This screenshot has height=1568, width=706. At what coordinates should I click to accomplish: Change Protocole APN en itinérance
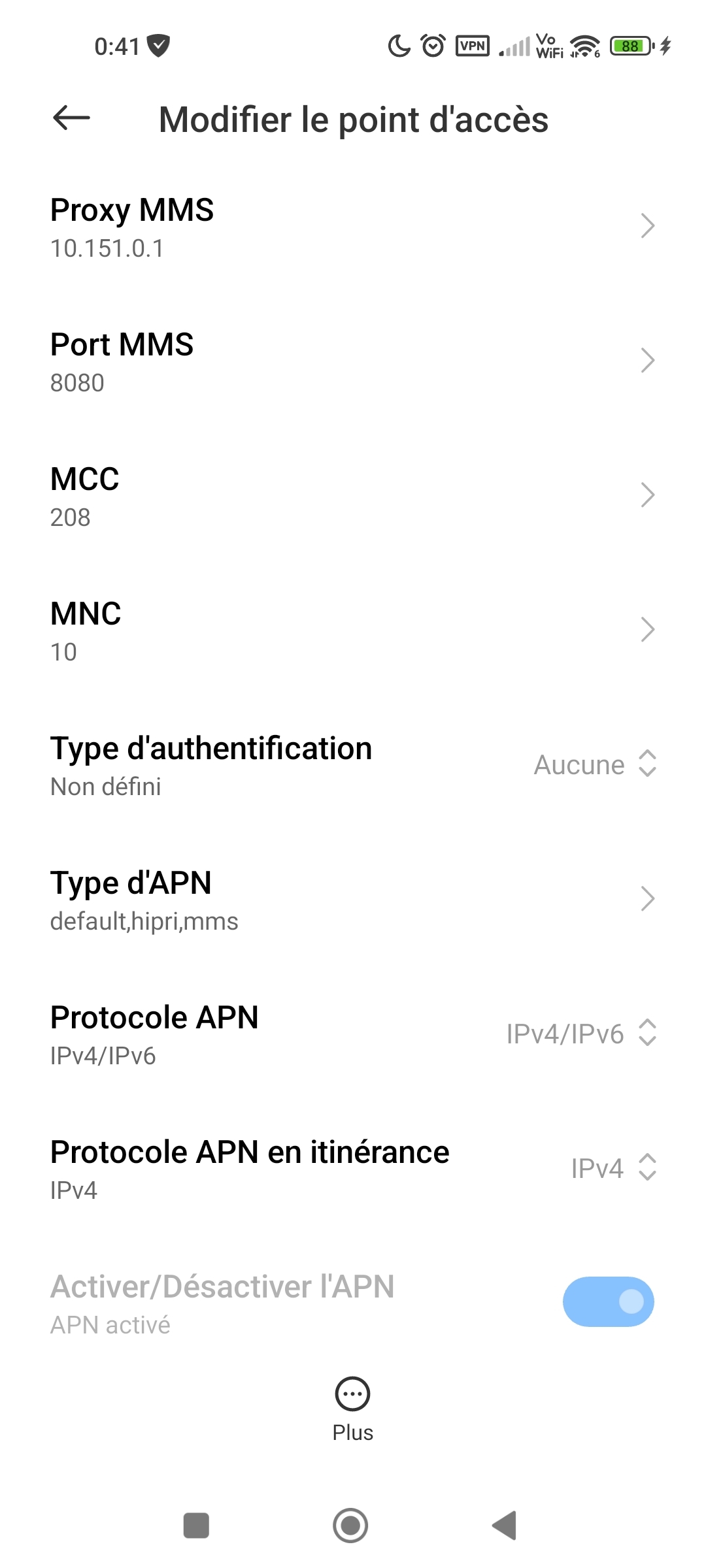(613, 1168)
